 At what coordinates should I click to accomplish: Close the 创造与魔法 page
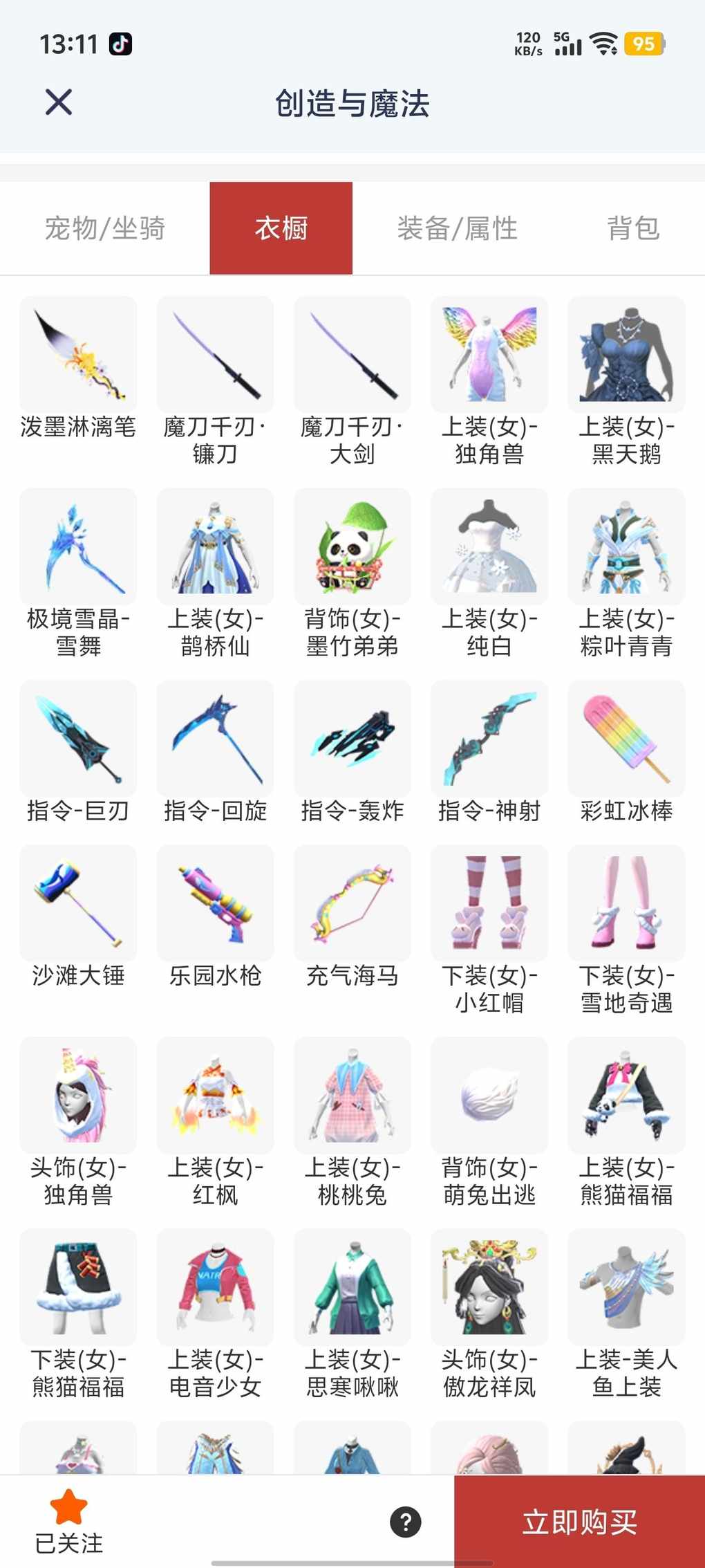59,102
